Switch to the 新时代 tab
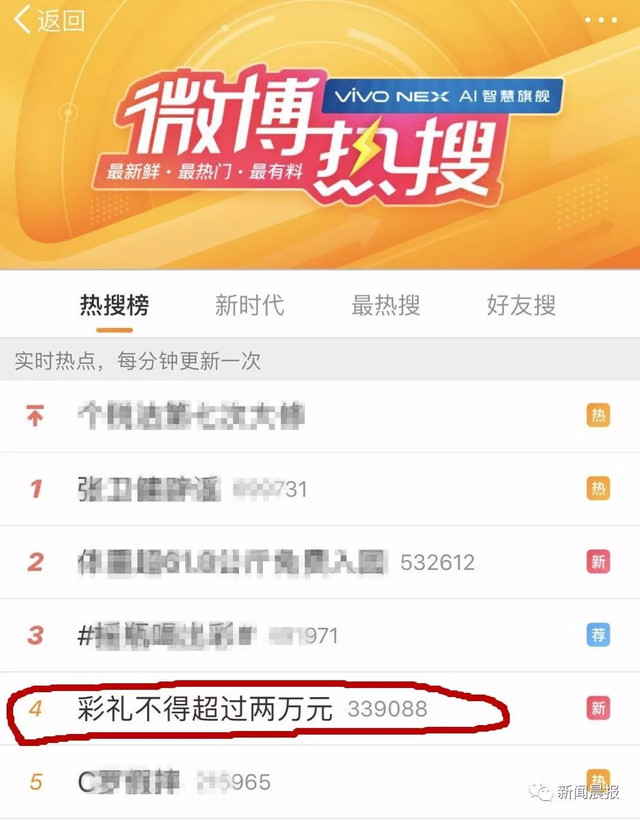This screenshot has height=820, width=640. (249, 306)
